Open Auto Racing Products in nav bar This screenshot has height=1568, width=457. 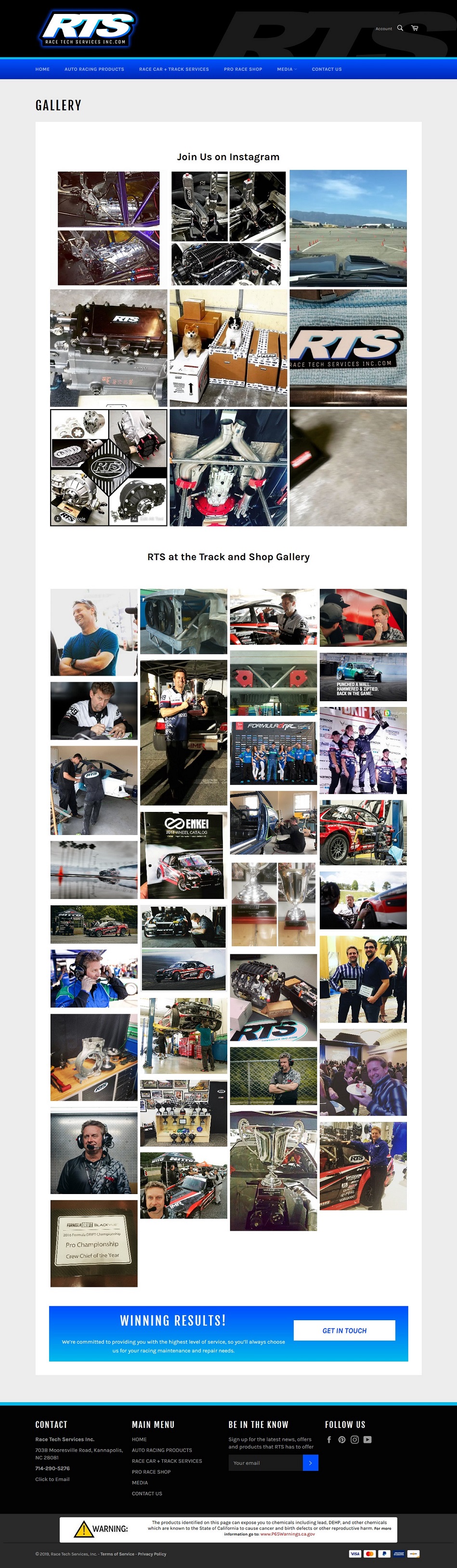pyautogui.click(x=94, y=69)
